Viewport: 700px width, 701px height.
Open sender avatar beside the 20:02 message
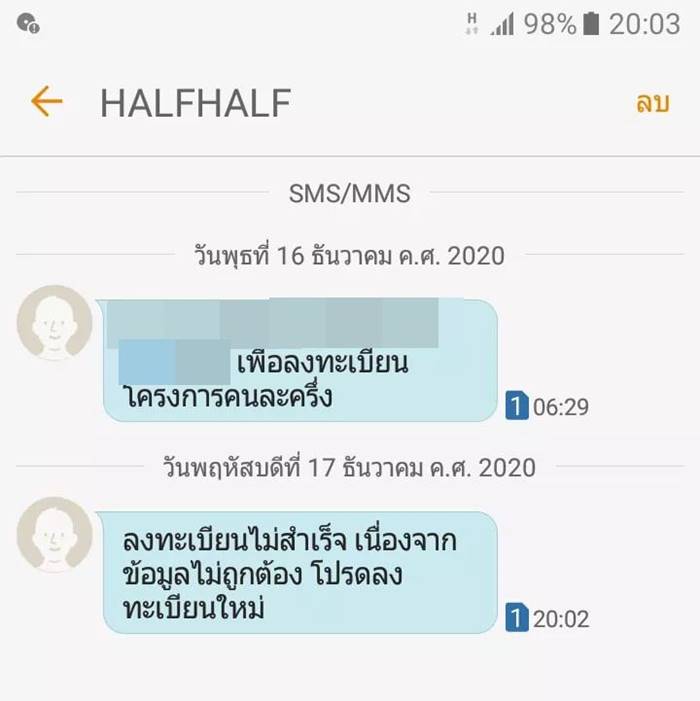pos(55,535)
